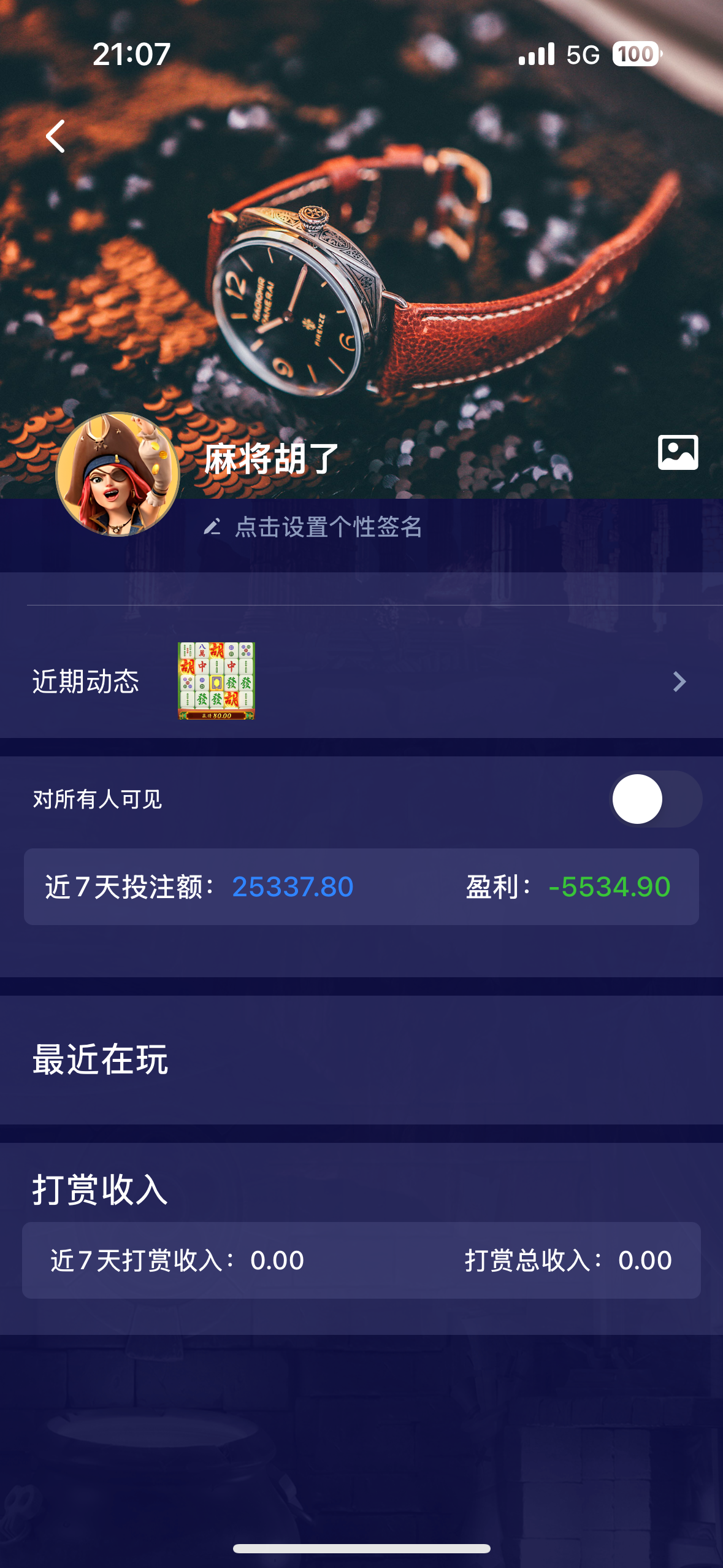Expand 近期动态 with the chevron arrow
Viewport: 723px width, 1568px height.
pos(679,682)
